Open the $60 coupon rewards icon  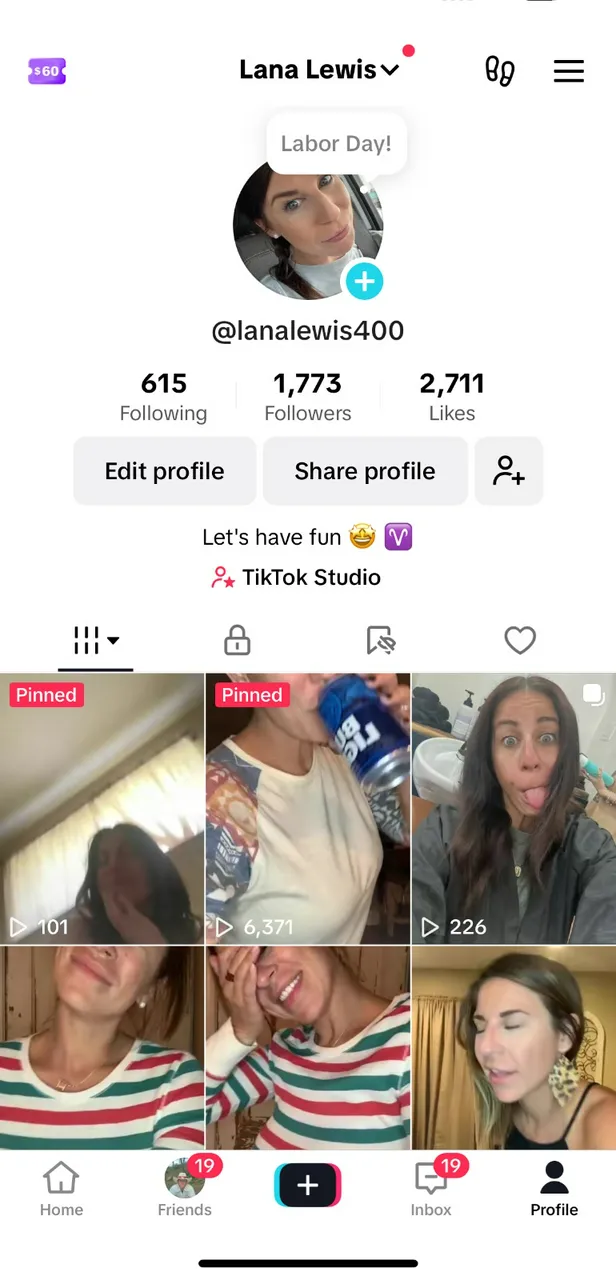(x=47, y=71)
